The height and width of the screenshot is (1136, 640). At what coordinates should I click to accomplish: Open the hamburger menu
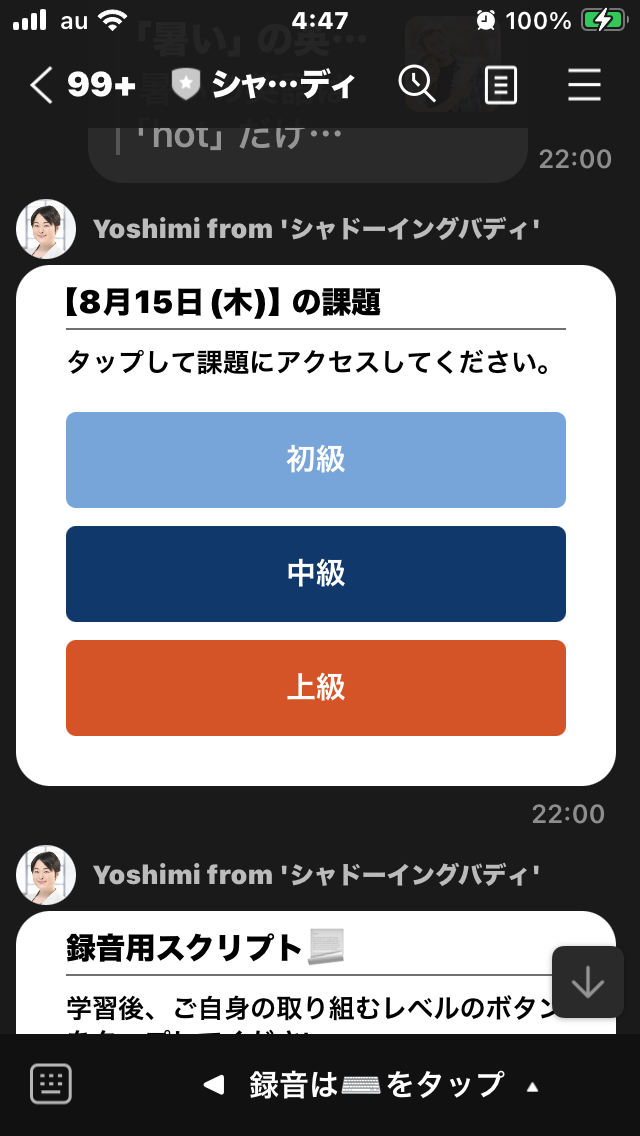[584, 85]
